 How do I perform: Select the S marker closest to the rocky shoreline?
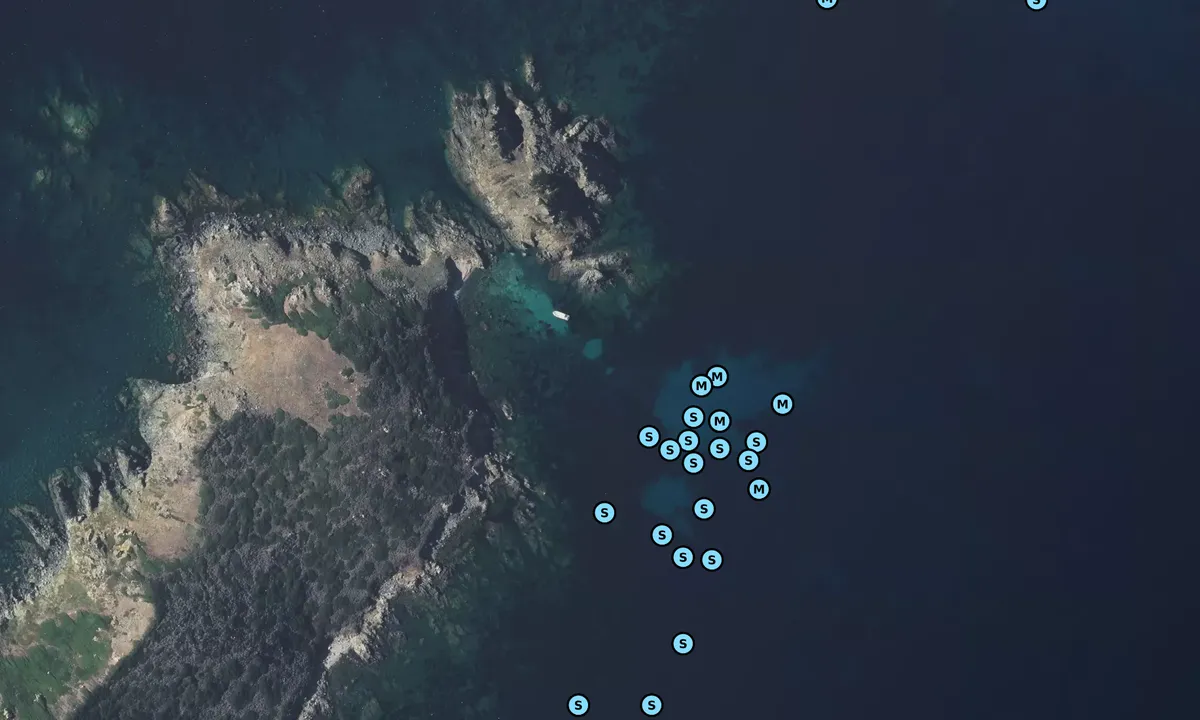(604, 512)
